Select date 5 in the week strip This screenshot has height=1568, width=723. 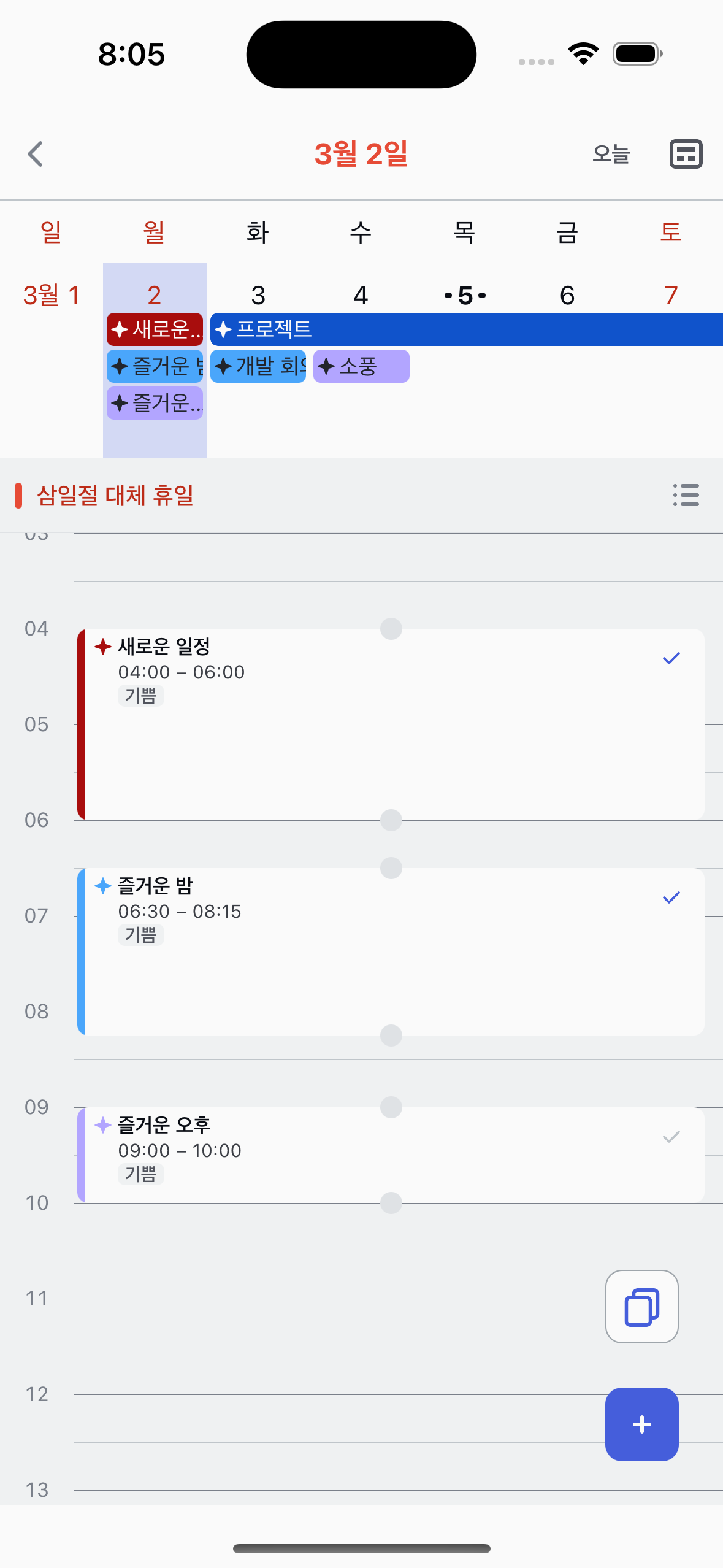coord(464,295)
